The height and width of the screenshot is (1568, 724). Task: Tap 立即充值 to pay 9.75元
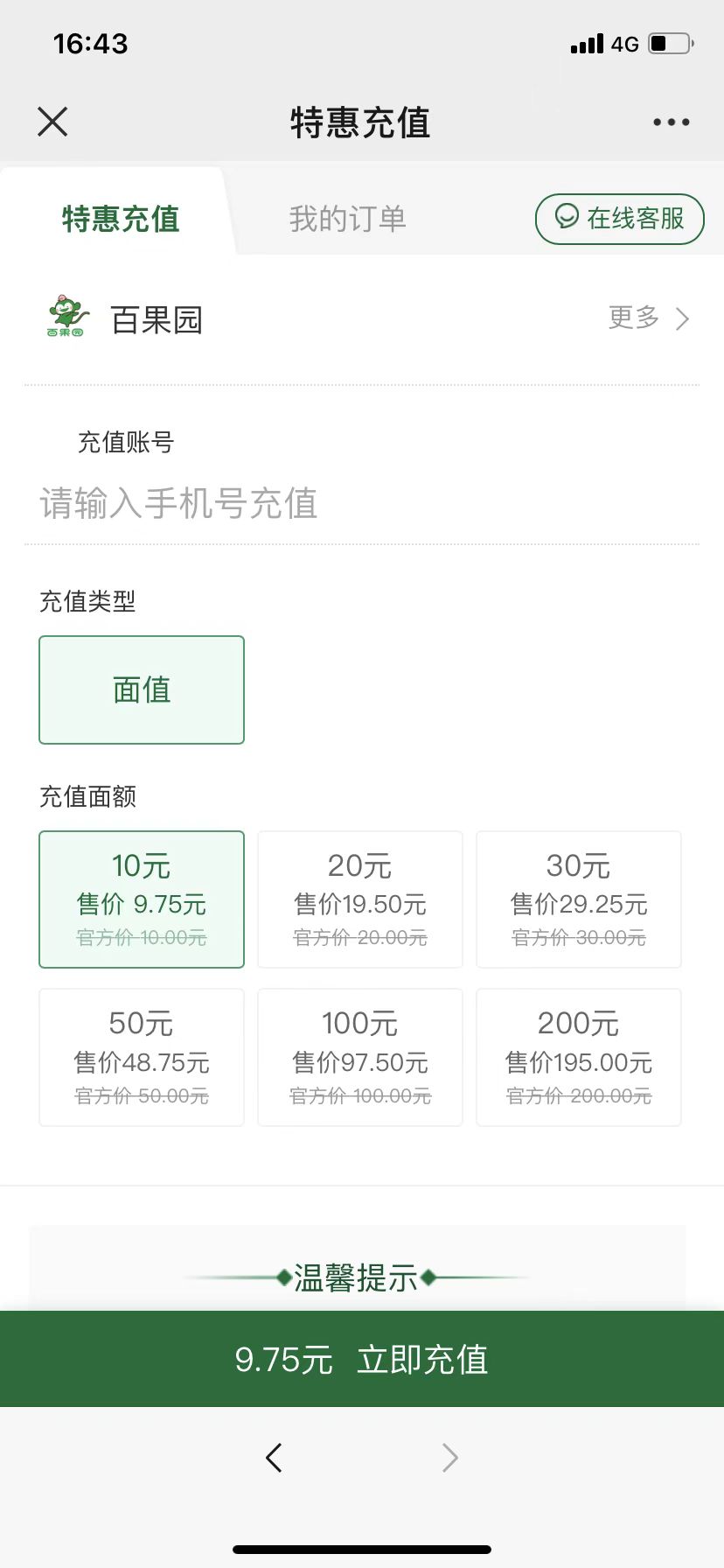pyautogui.click(x=362, y=1359)
